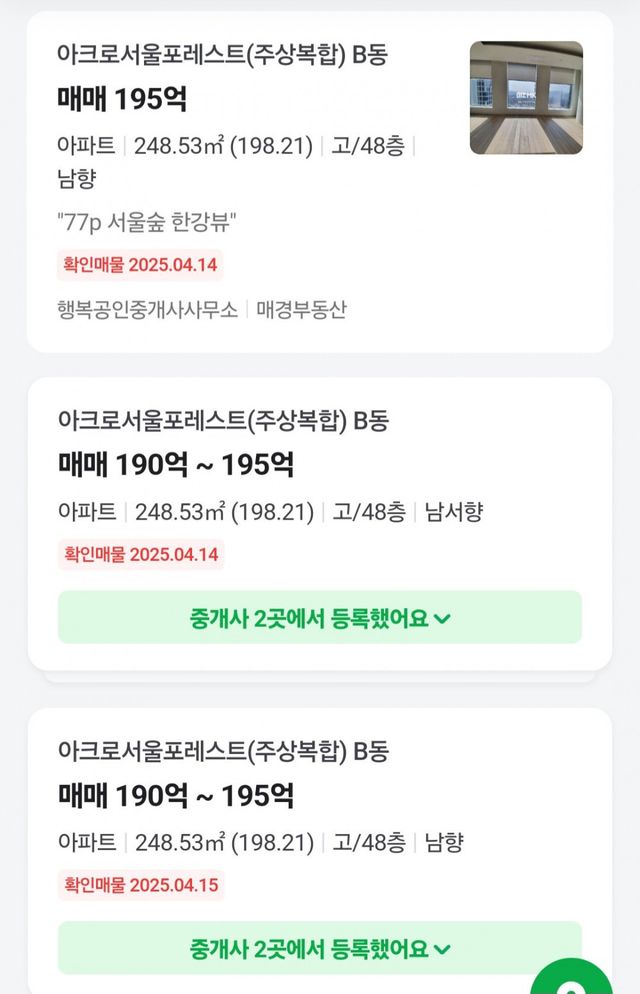
Task: Open the 195억 listing with 서울숲 한강뷰
Action: 250,180
